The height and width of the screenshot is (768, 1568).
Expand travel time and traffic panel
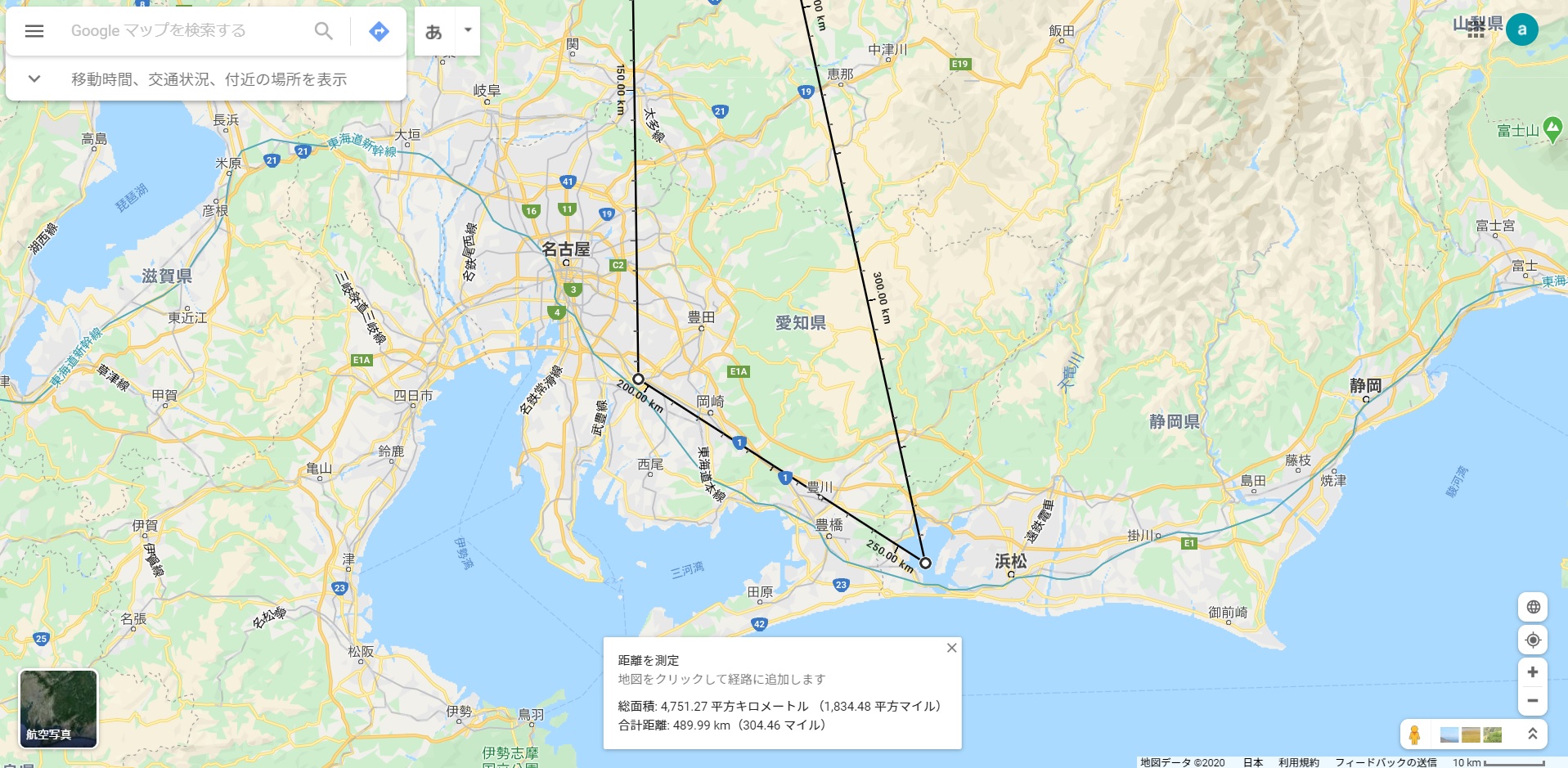tap(34, 79)
